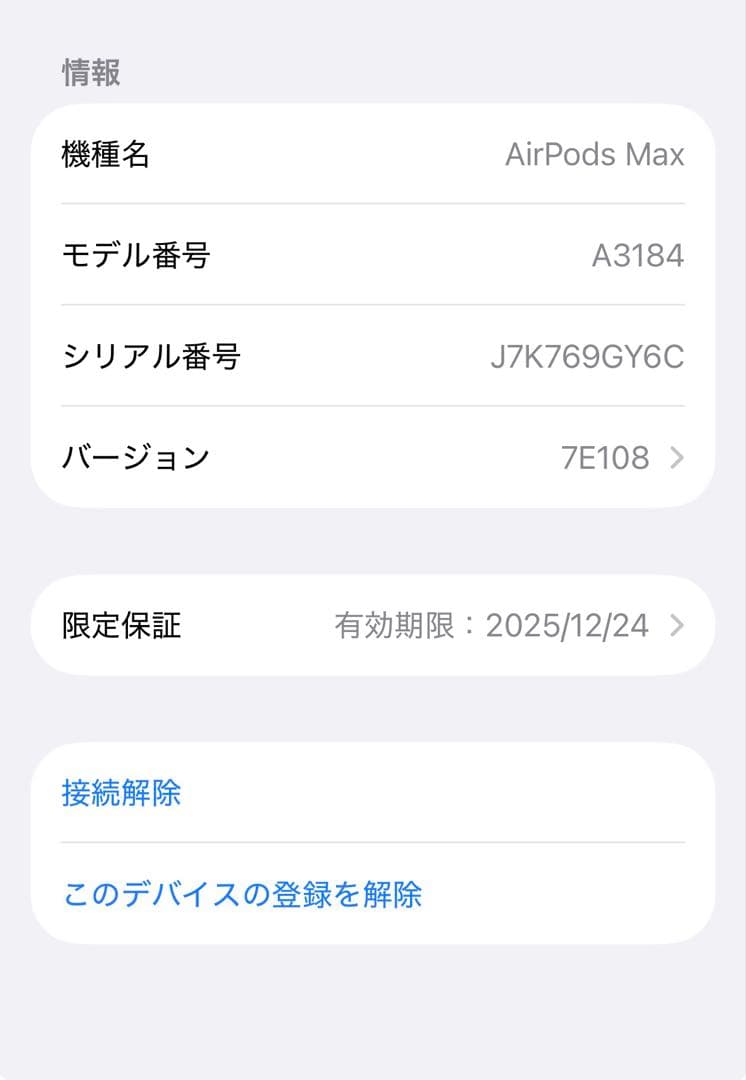Open the バージョン detail chevron
The height and width of the screenshot is (1080, 746).
pos(676,458)
